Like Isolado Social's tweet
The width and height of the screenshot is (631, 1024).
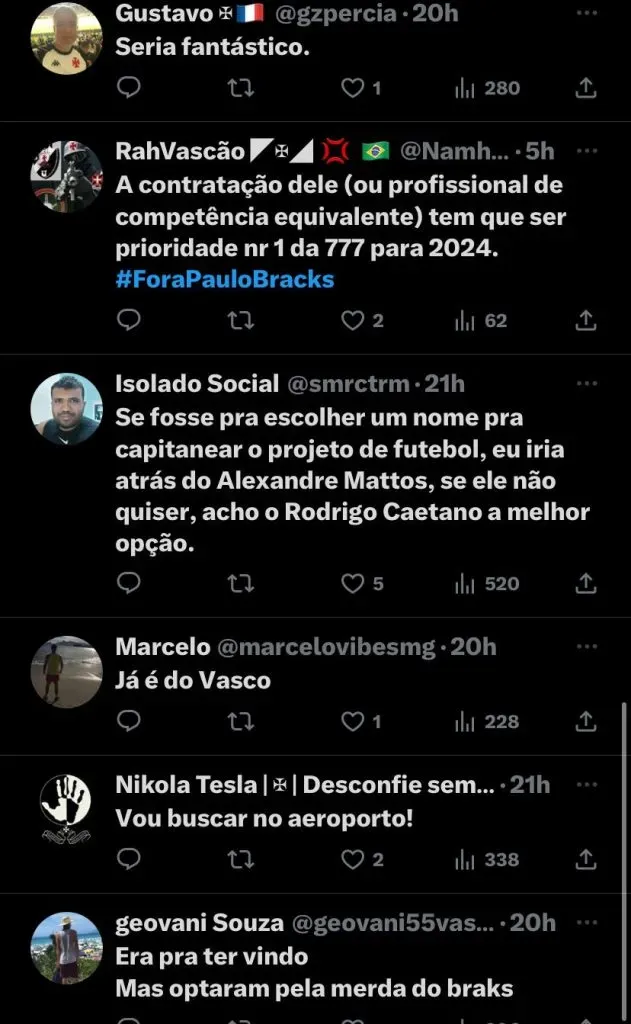click(x=352, y=583)
